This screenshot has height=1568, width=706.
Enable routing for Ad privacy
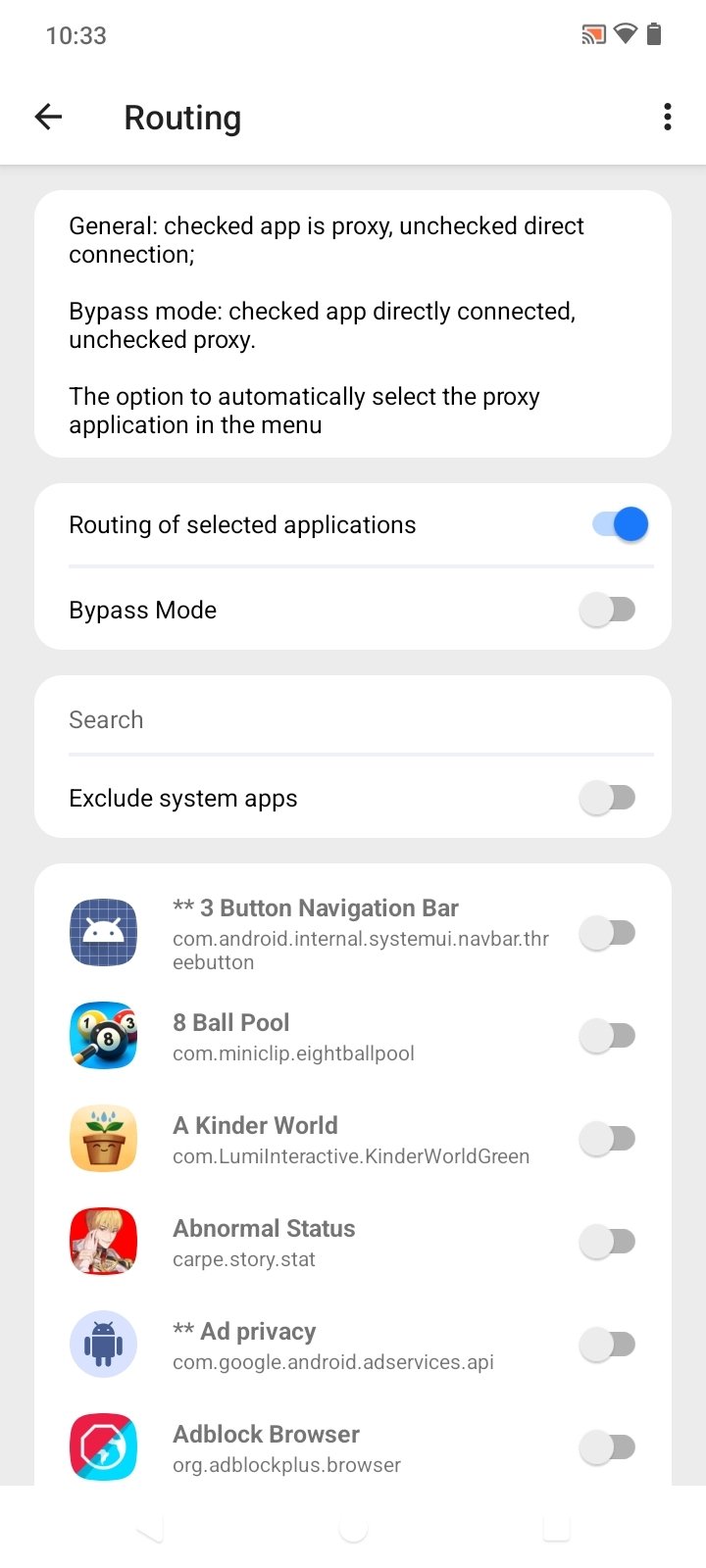[x=608, y=1345]
